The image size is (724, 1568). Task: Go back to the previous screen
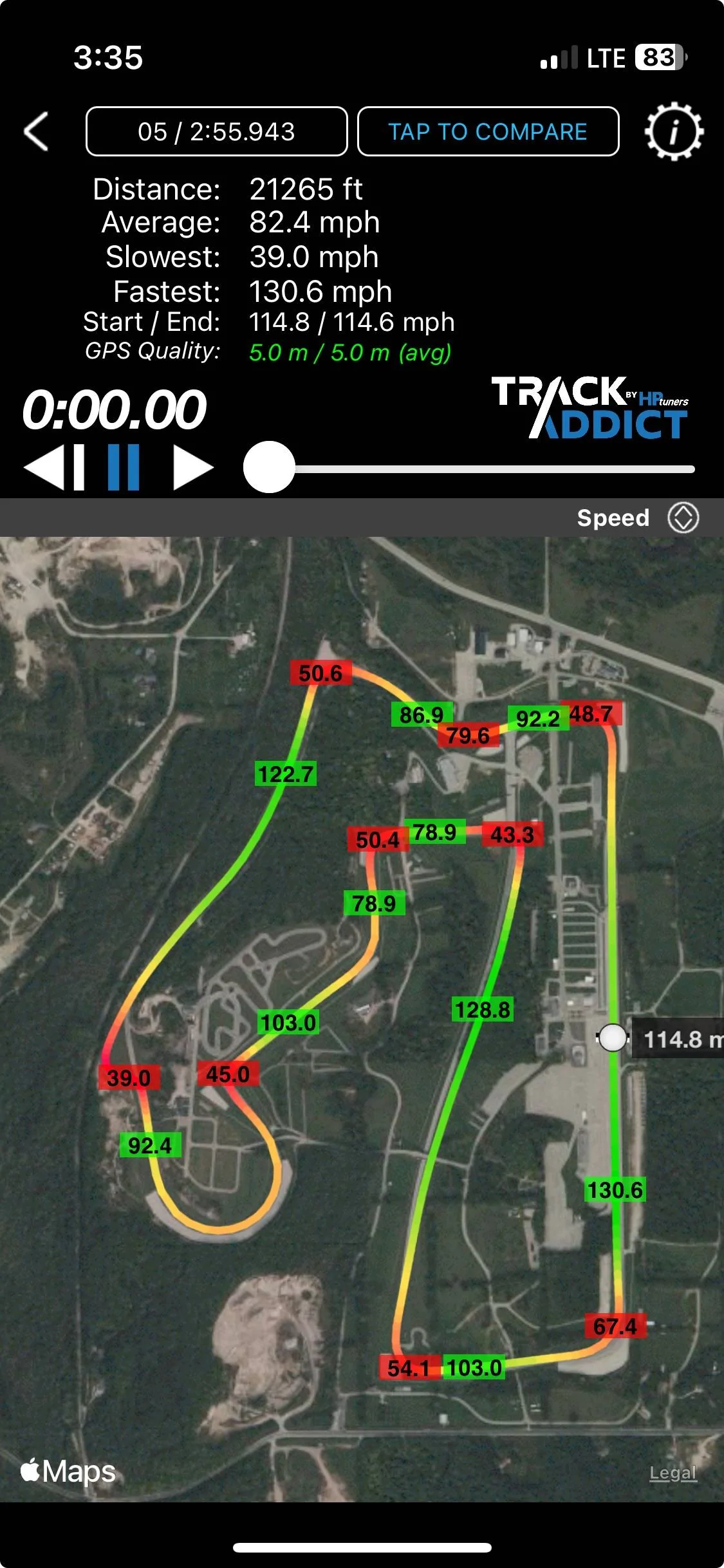36,131
